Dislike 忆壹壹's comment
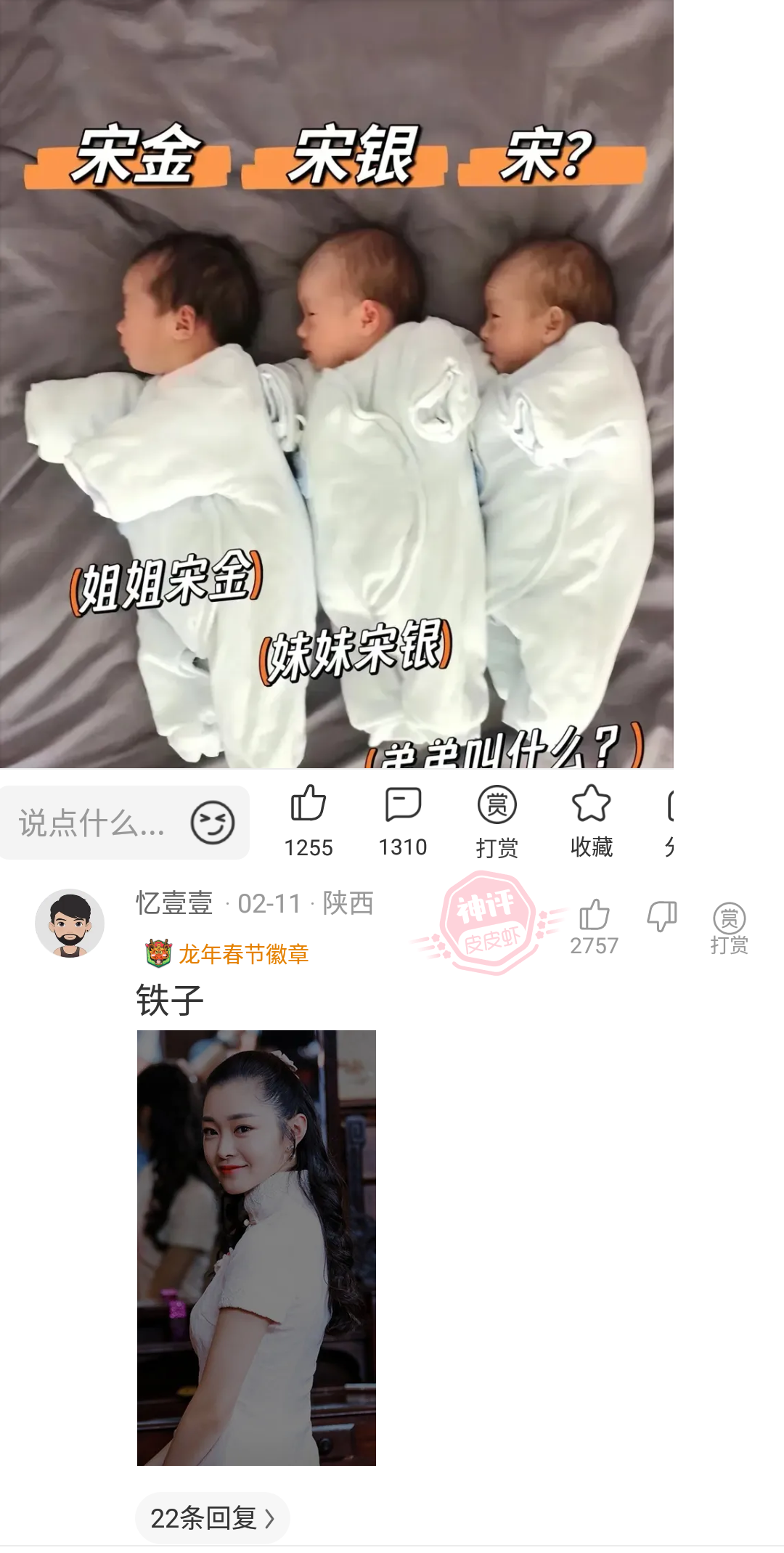This screenshot has height=1553, width=784. 662,916
